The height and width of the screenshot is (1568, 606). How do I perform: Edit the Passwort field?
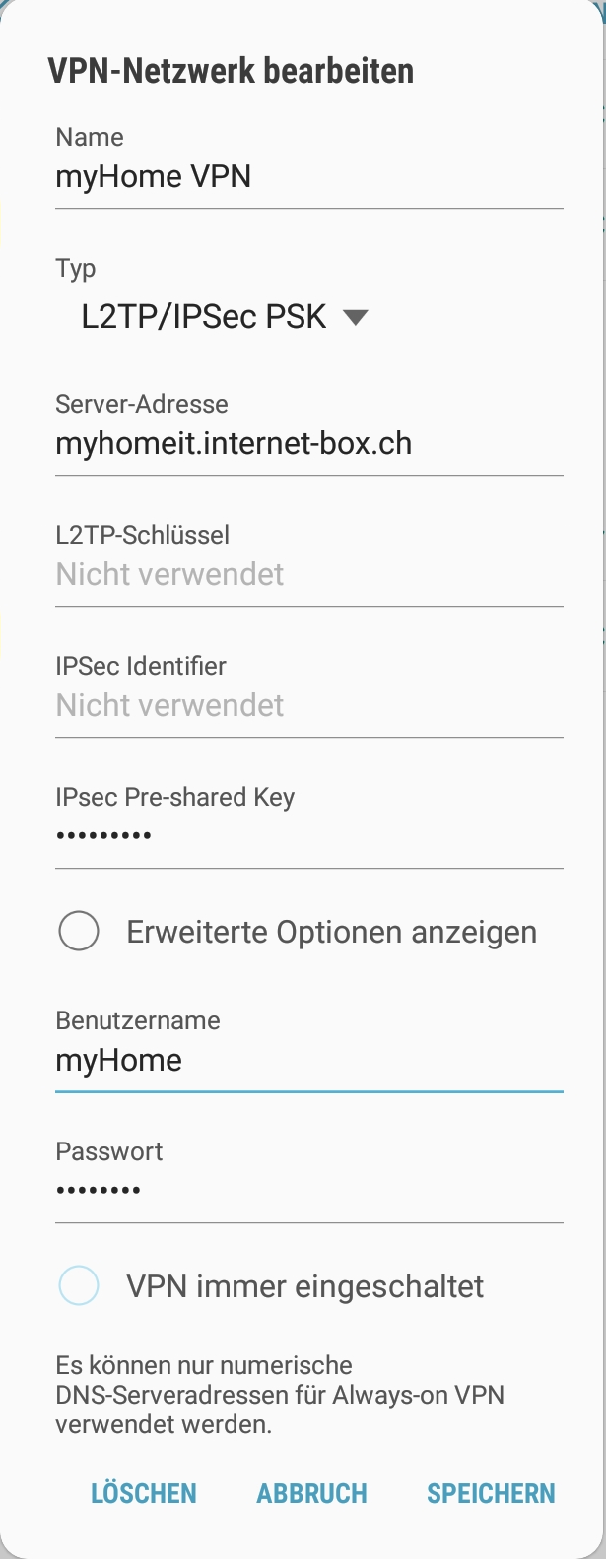[x=308, y=1191]
